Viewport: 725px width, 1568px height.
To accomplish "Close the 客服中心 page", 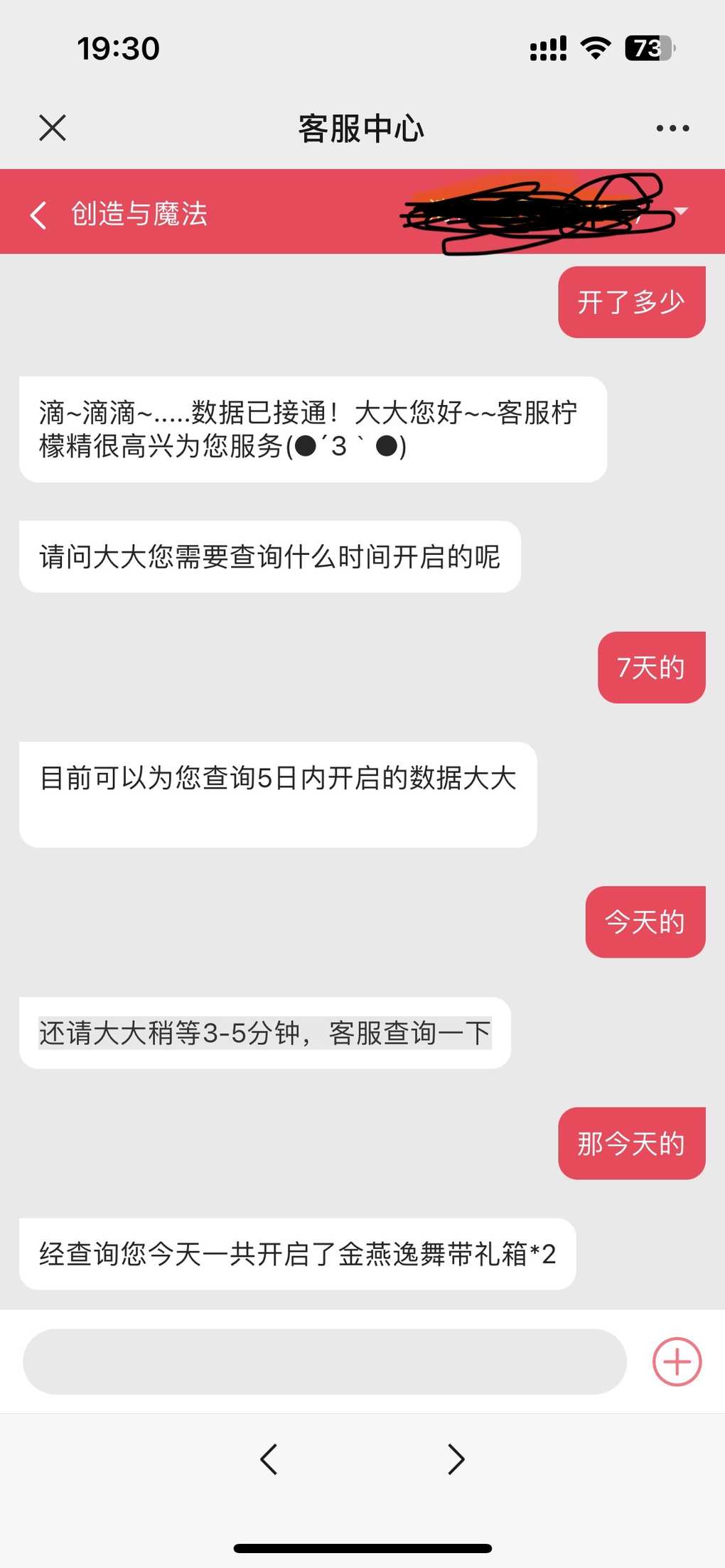I will point(53,129).
